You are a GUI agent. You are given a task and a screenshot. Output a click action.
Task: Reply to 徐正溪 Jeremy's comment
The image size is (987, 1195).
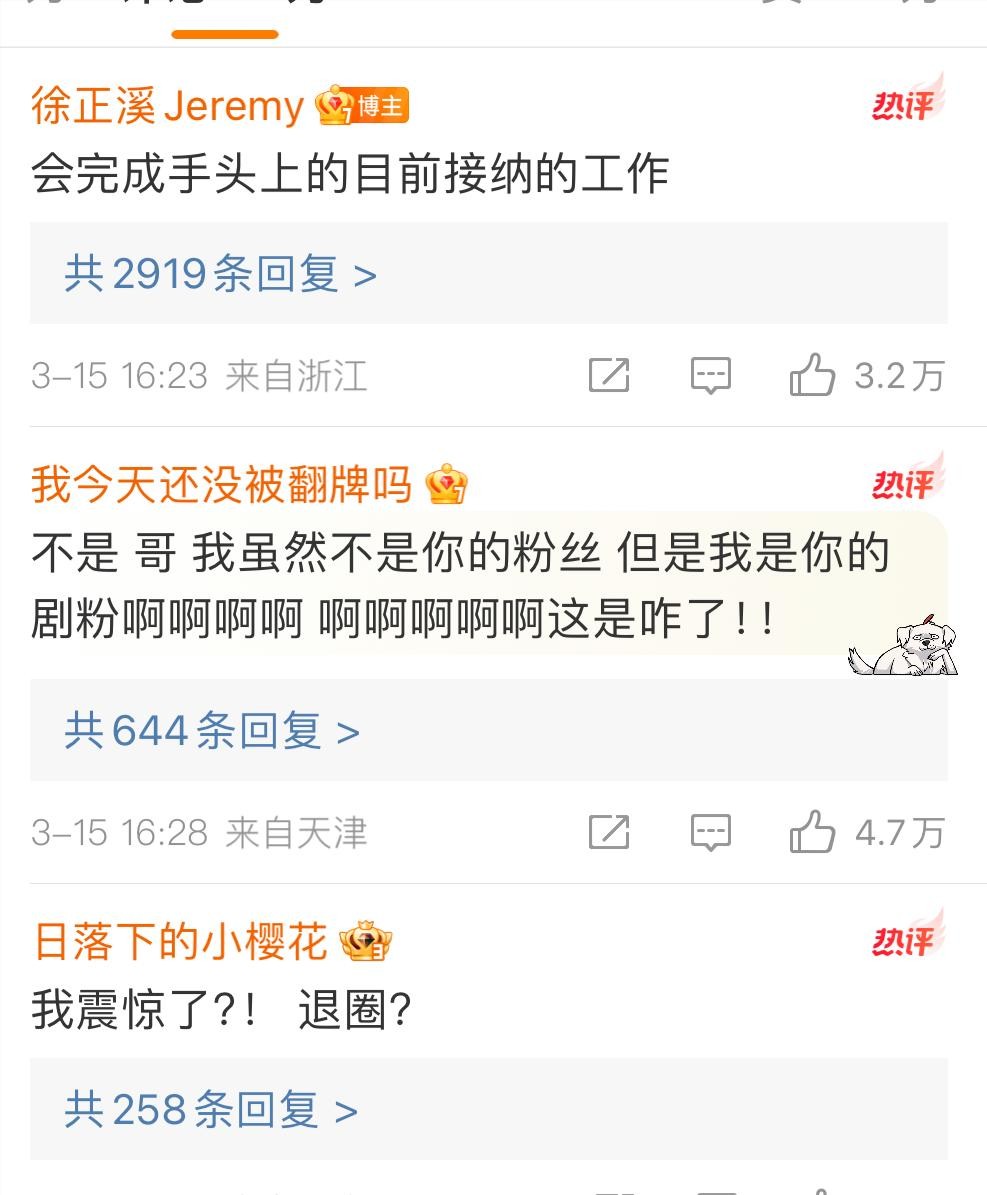(711, 376)
